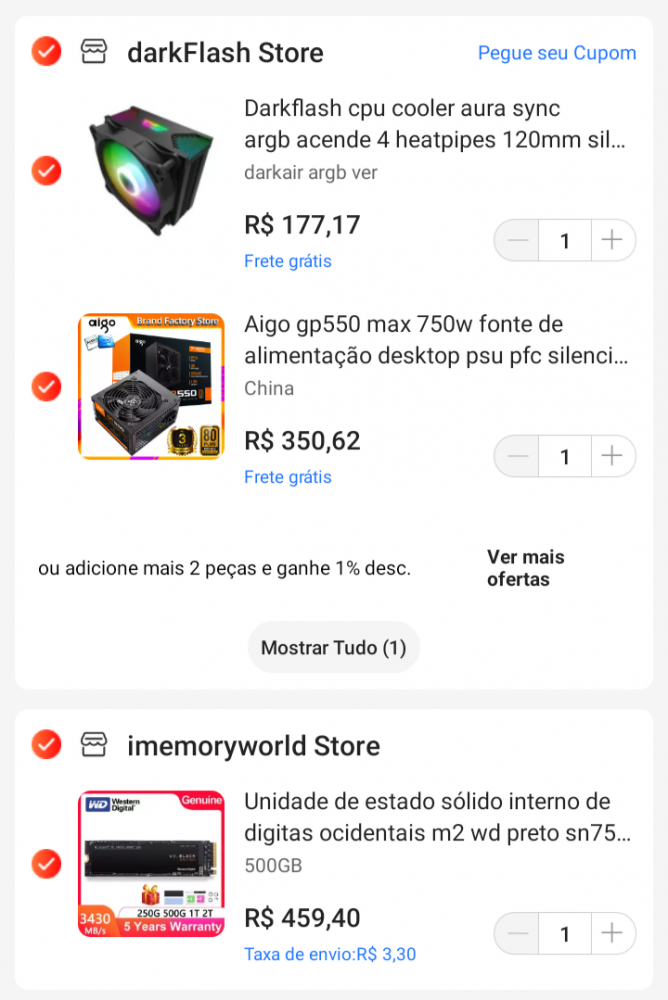The height and width of the screenshot is (1000, 668).
Task: Tap Ver mais ofertas
Action: (x=526, y=568)
